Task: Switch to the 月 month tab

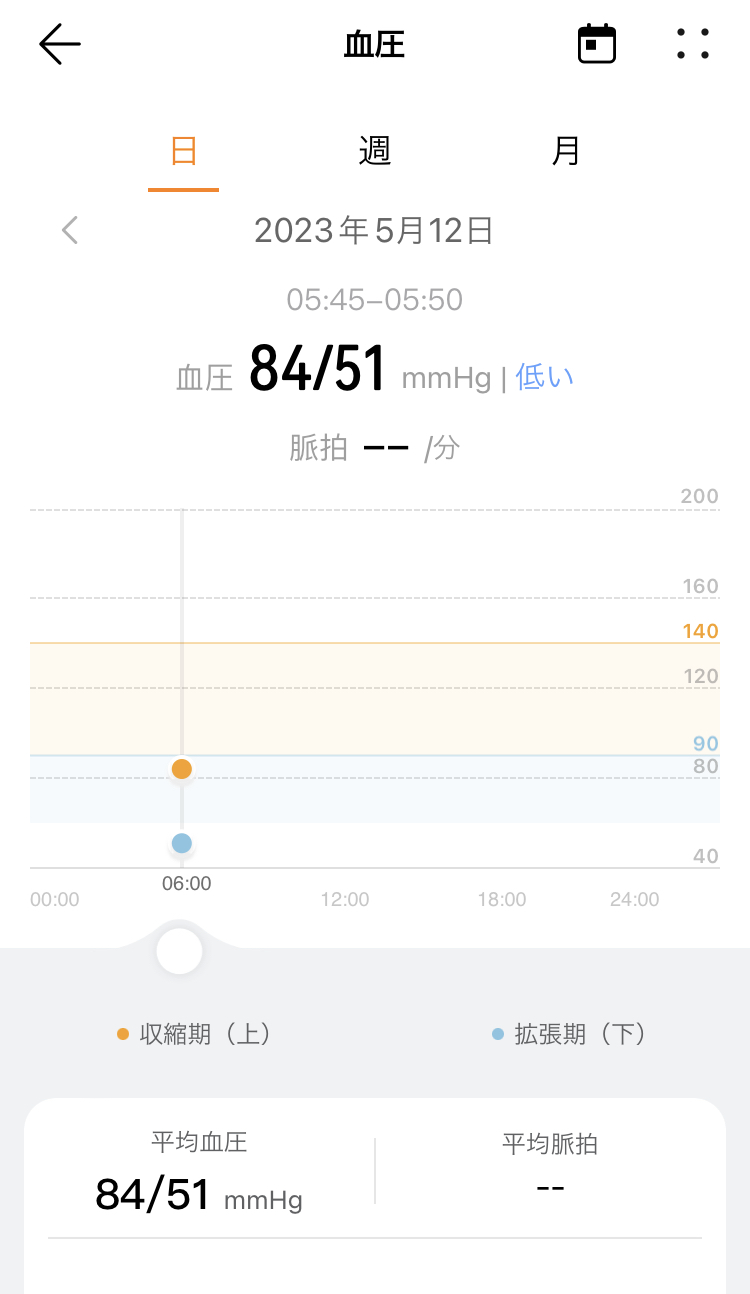Action: pyautogui.click(x=566, y=151)
